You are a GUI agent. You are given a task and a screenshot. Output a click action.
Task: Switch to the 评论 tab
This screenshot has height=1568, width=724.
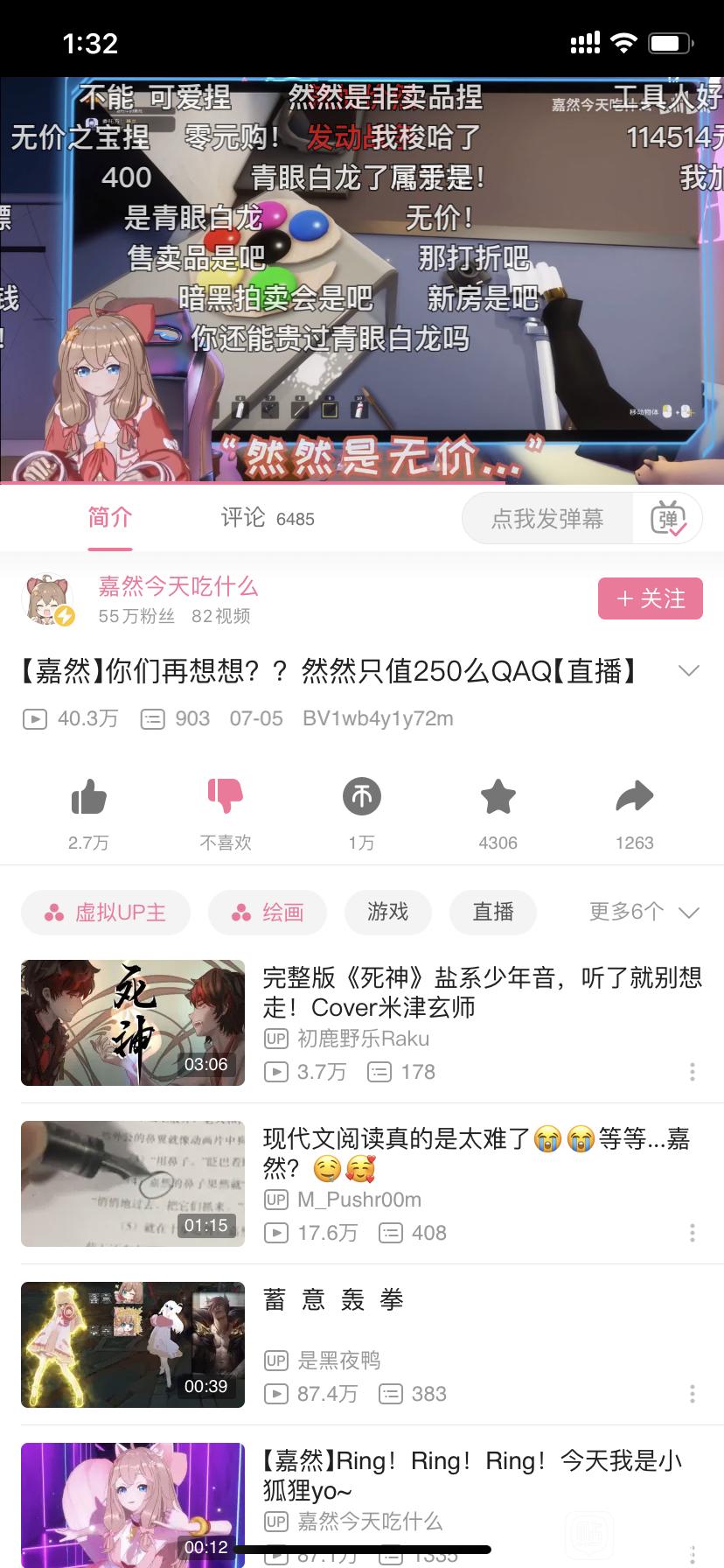[267, 518]
